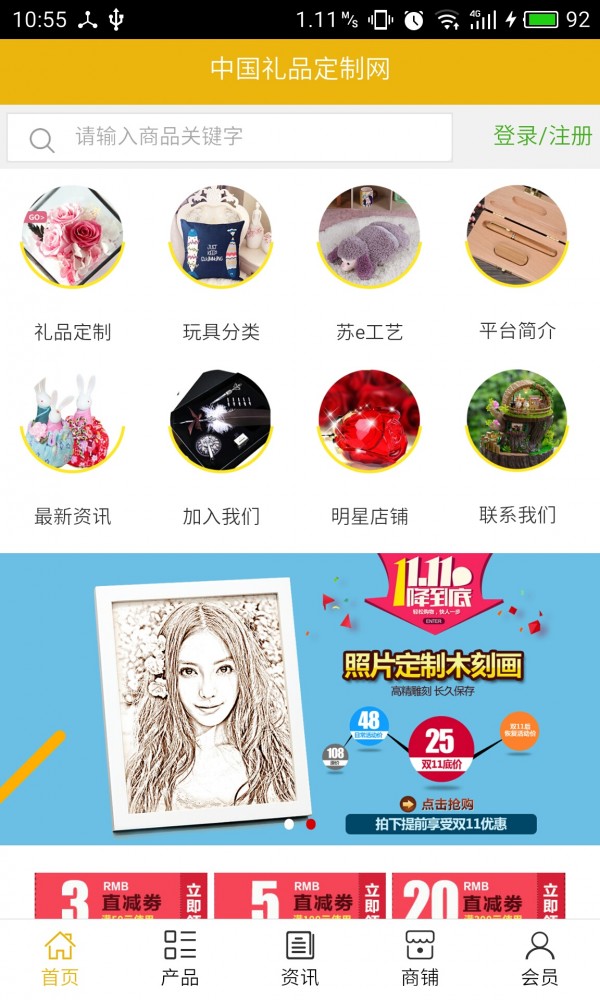This screenshot has width=600, height=1000.
Task: Claim the 3 RMB 直减券 coupon
Action: point(121,896)
